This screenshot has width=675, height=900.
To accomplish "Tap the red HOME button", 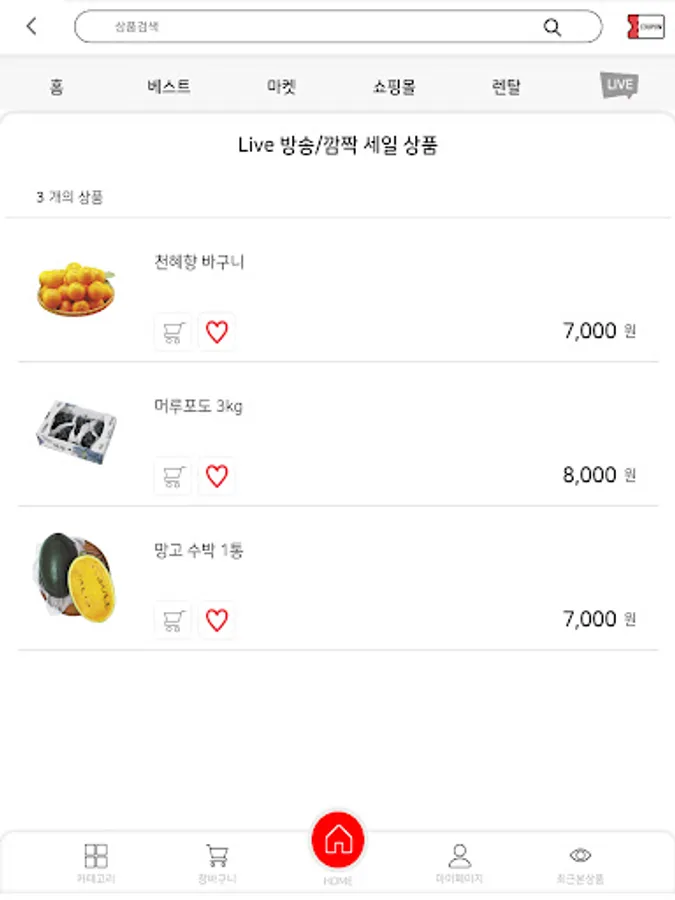I will (338, 840).
